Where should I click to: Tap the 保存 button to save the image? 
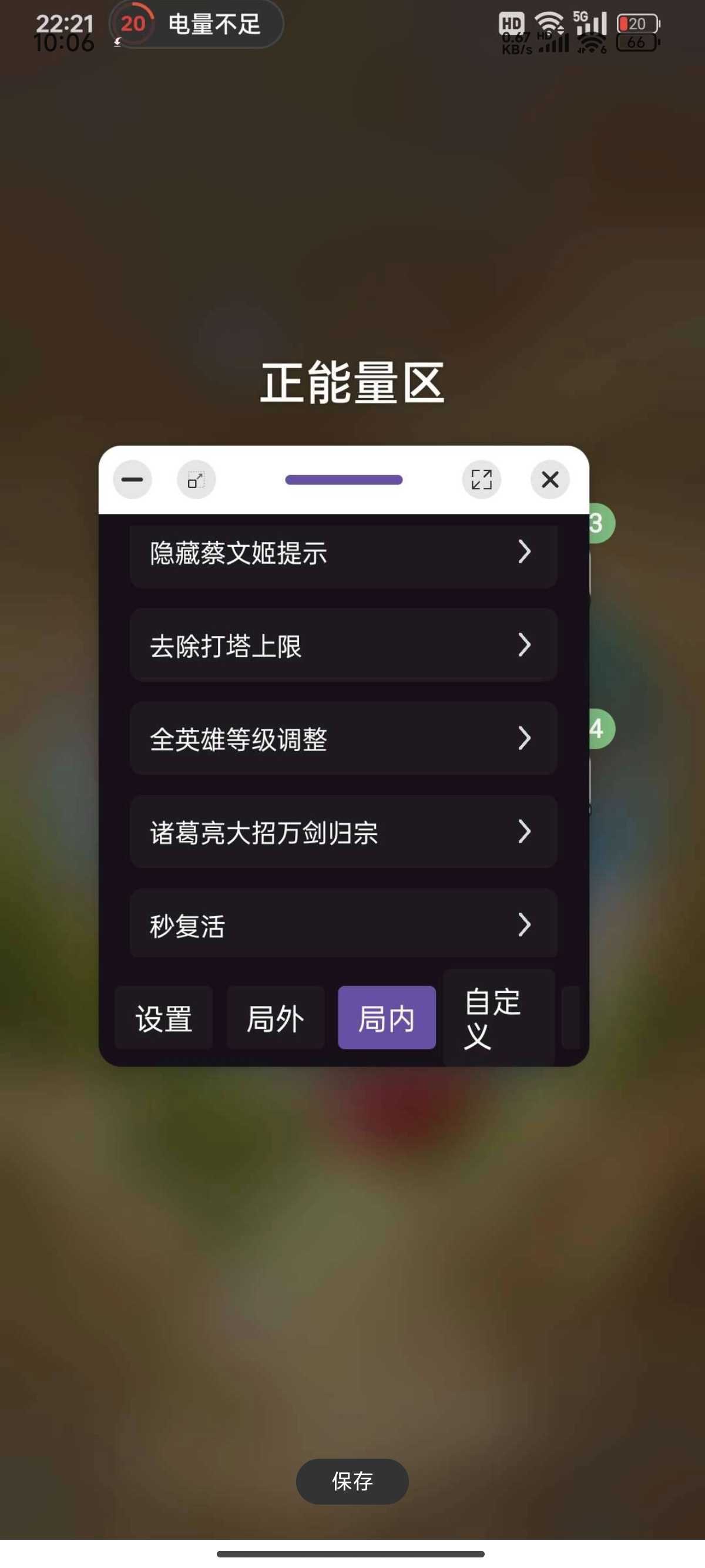point(352,1481)
